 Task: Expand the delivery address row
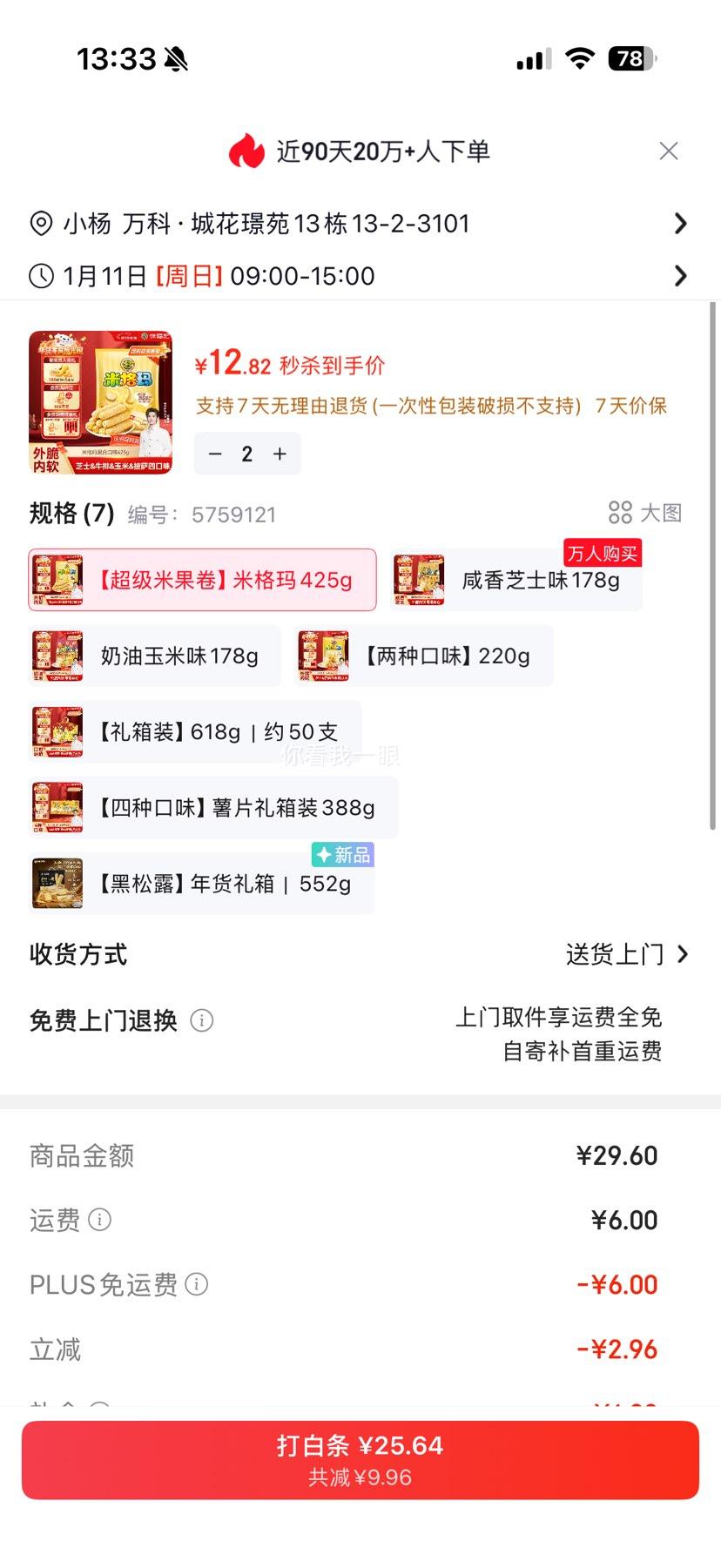[360, 224]
